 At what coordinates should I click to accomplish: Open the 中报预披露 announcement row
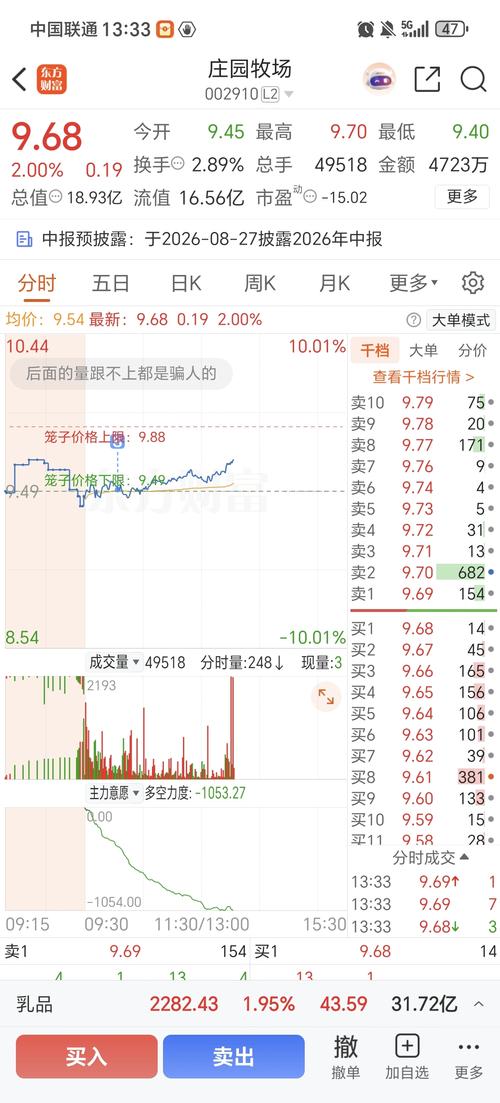(x=250, y=239)
